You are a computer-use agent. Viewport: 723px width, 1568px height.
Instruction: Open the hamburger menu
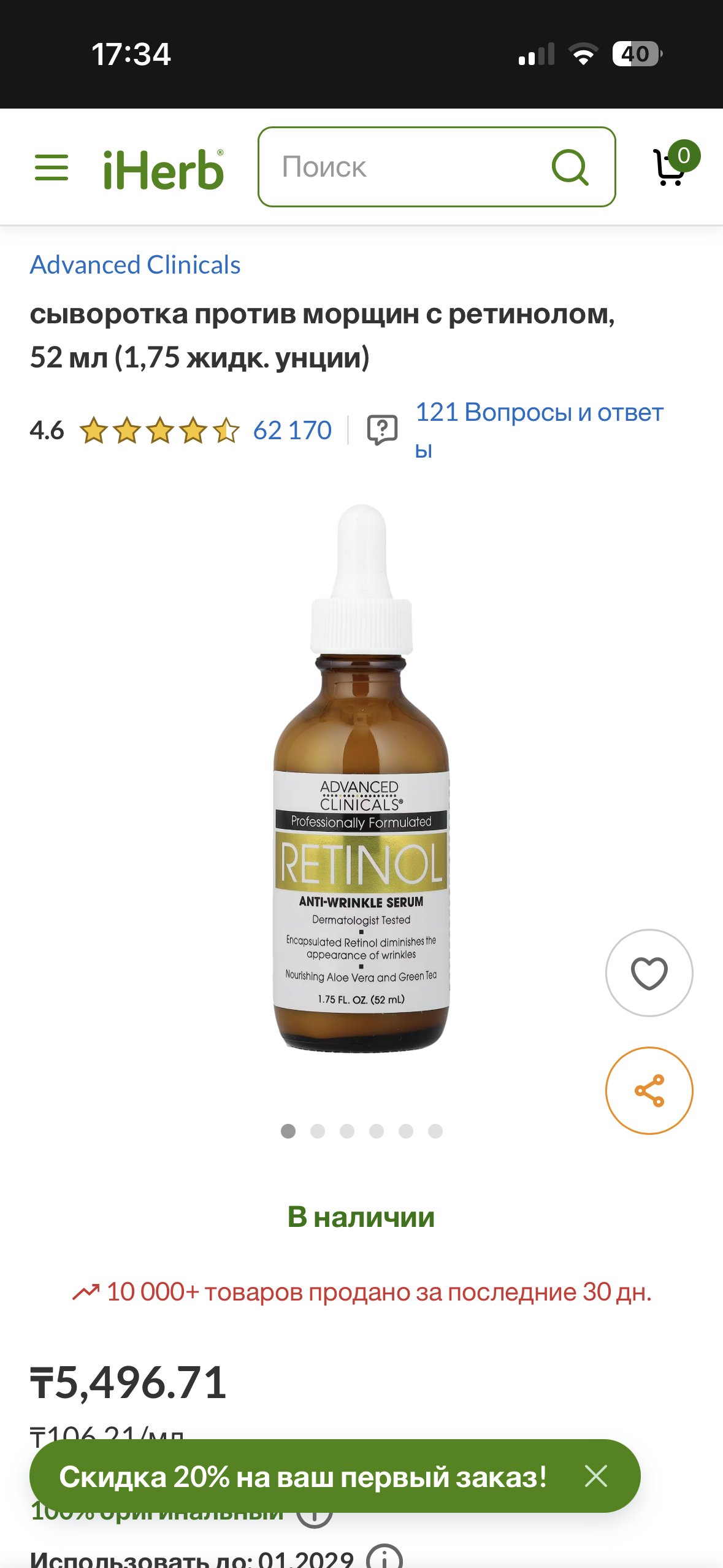[x=52, y=167]
